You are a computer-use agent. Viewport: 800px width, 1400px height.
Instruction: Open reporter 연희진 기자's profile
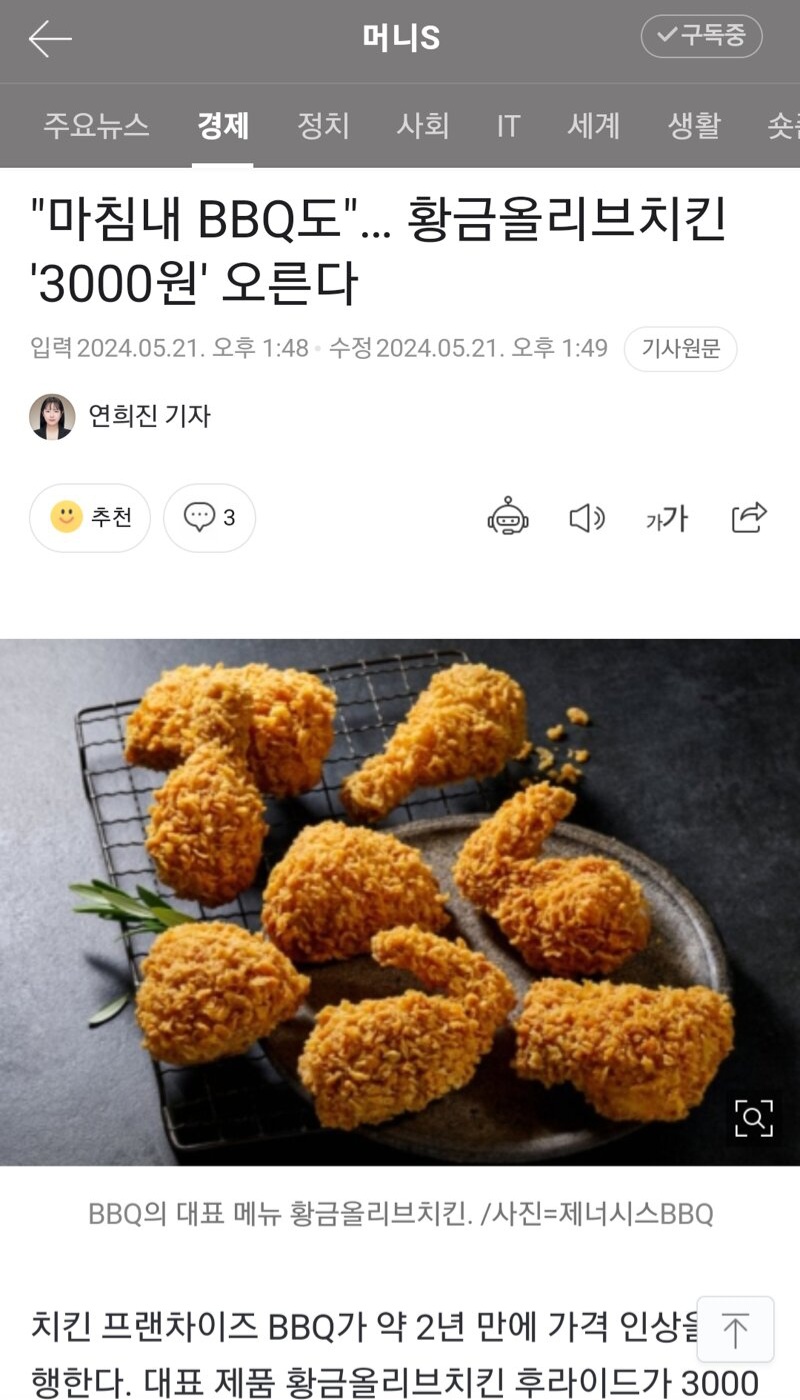point(120,416)
